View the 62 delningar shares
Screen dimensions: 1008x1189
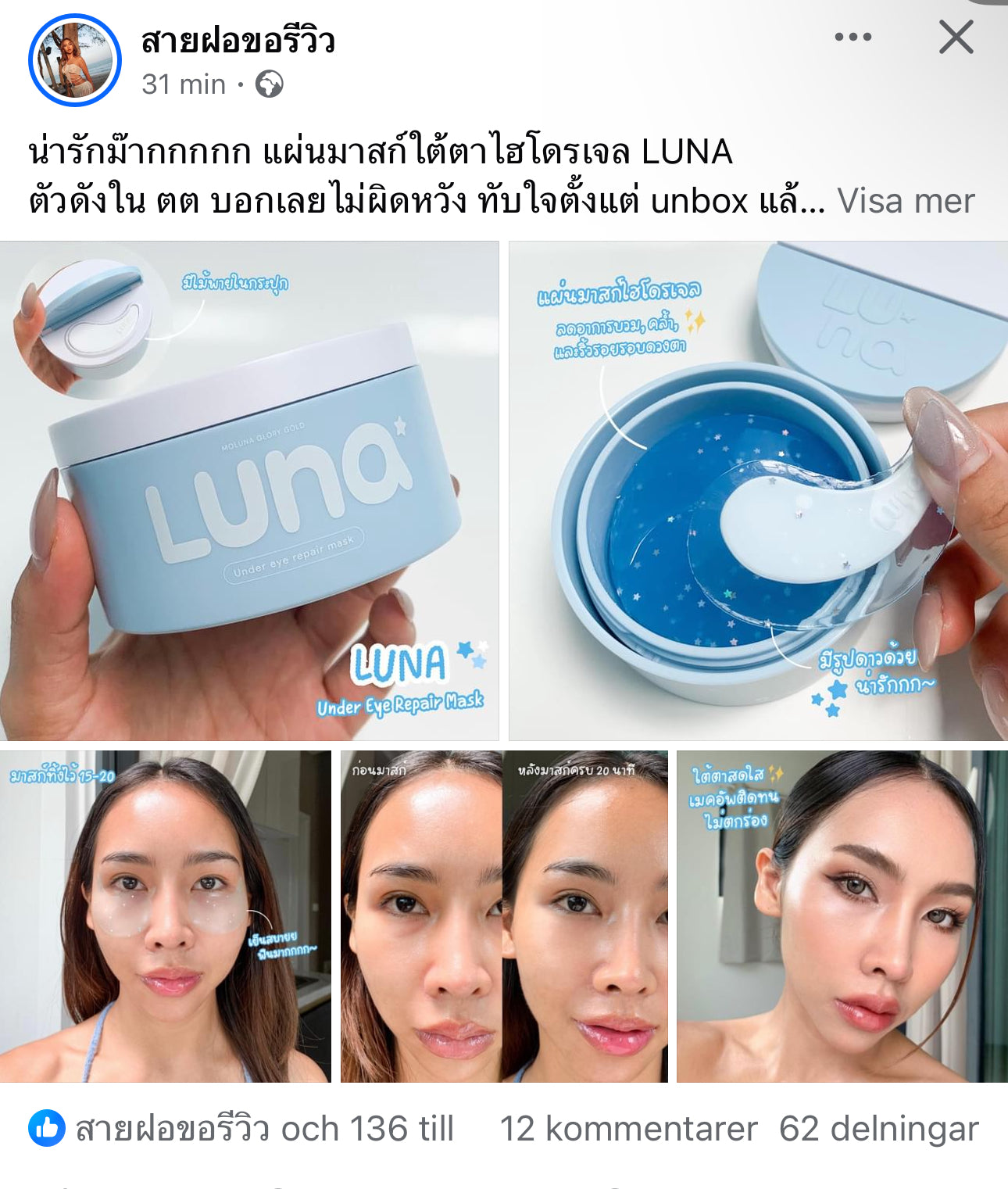point(878,1129)
